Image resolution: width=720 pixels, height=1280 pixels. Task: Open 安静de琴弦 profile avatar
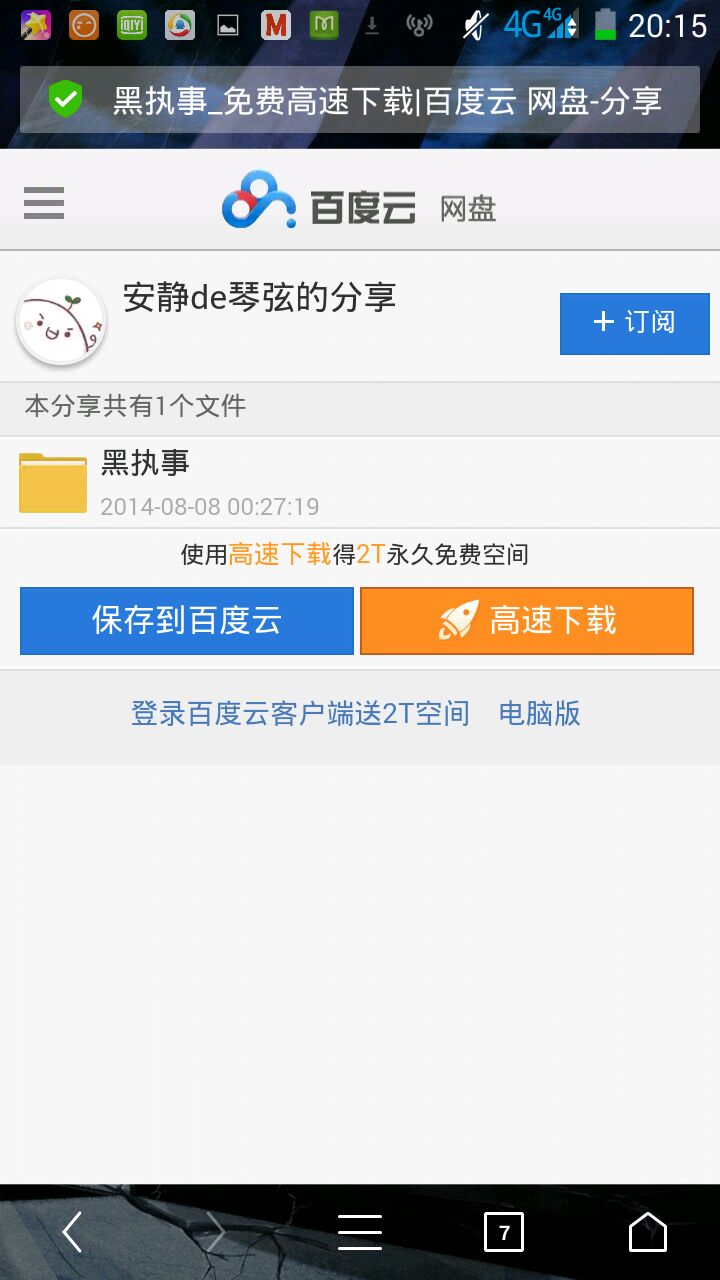[x=62, y=323]
